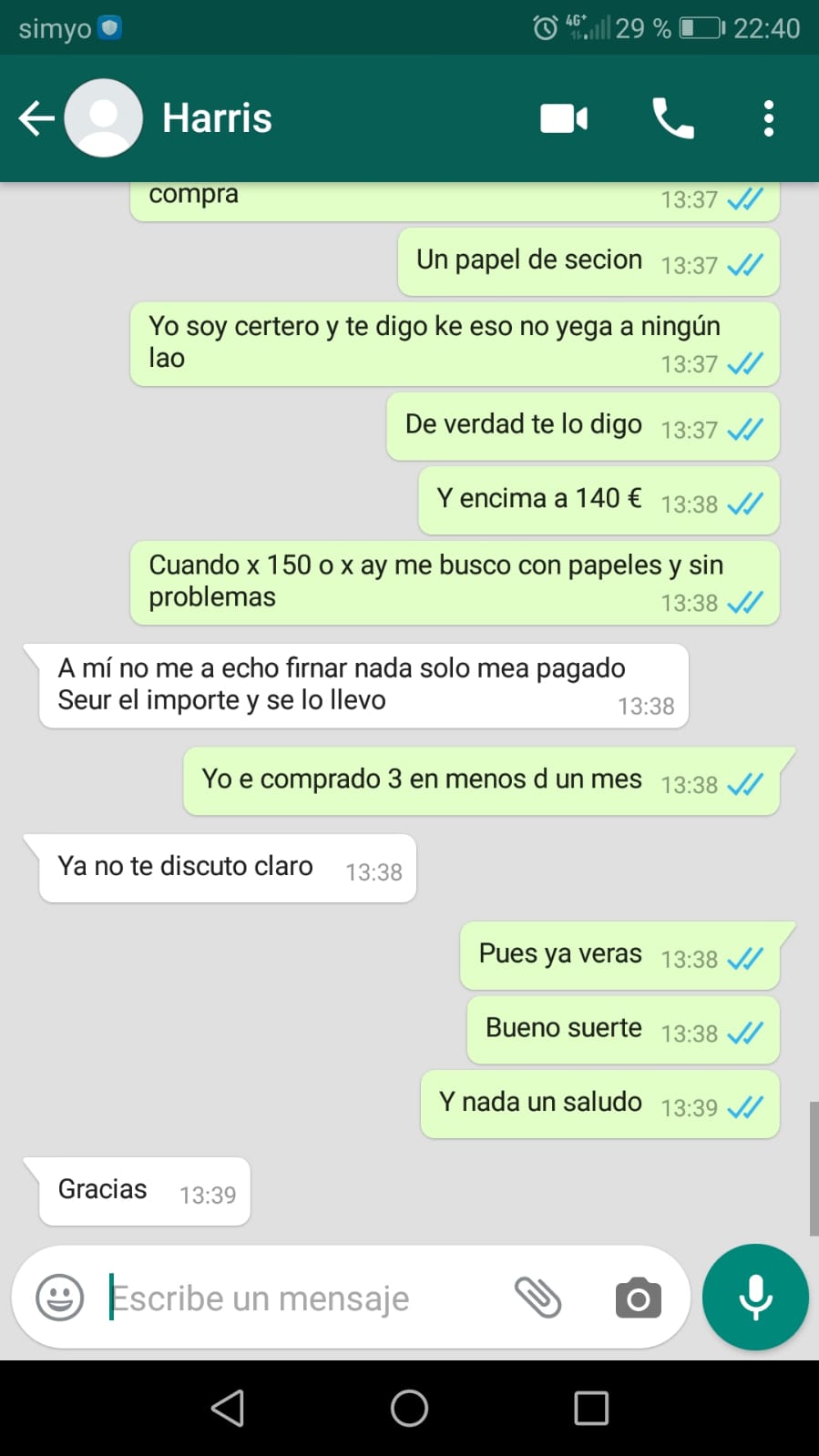Open Harris's profile picture

[x=104, y=118]
